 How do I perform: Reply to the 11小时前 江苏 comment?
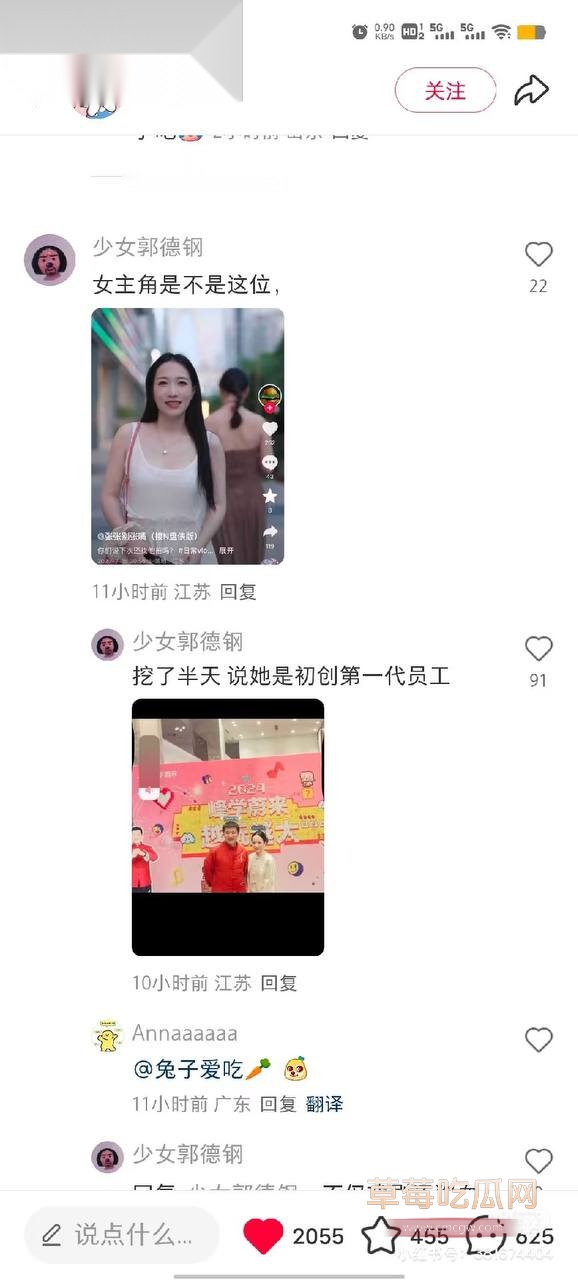pos(238,592)
